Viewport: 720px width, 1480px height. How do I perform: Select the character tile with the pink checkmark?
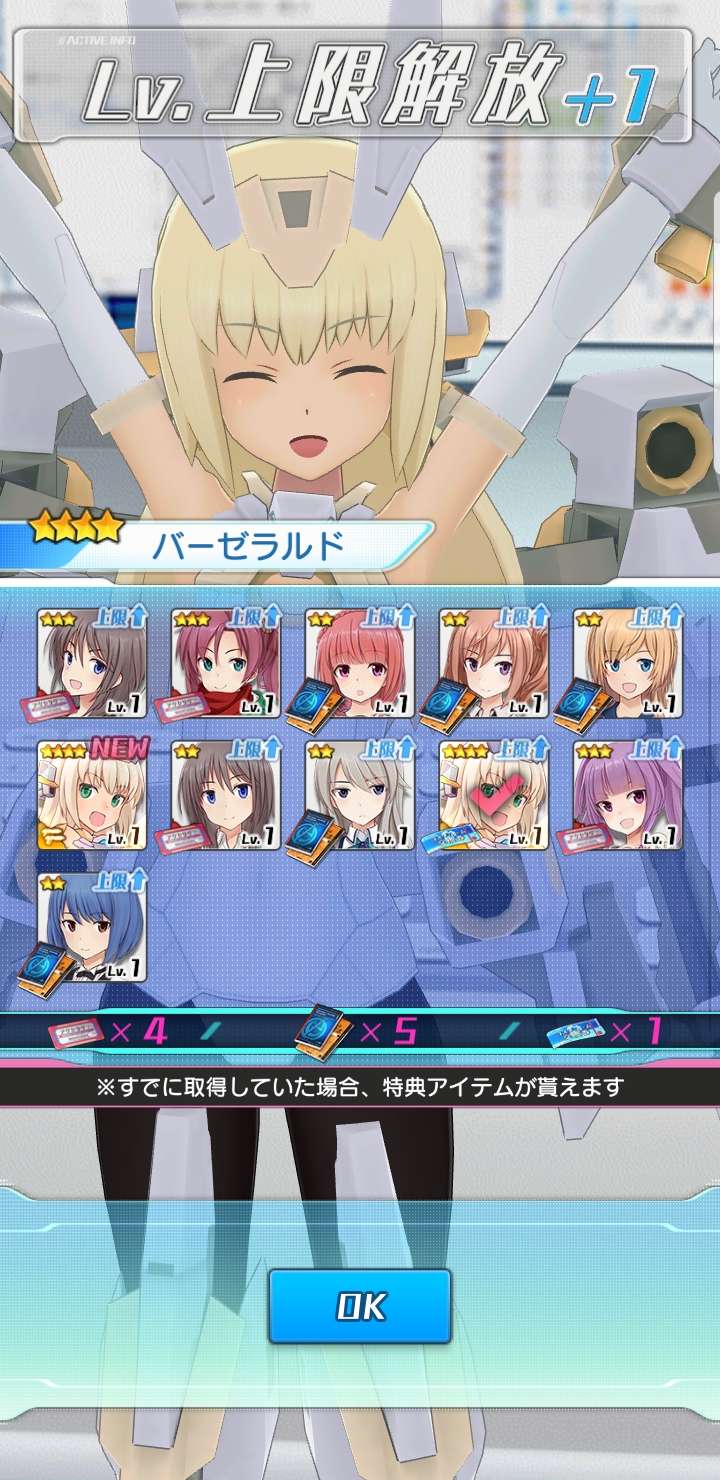(x=494, y=795)
